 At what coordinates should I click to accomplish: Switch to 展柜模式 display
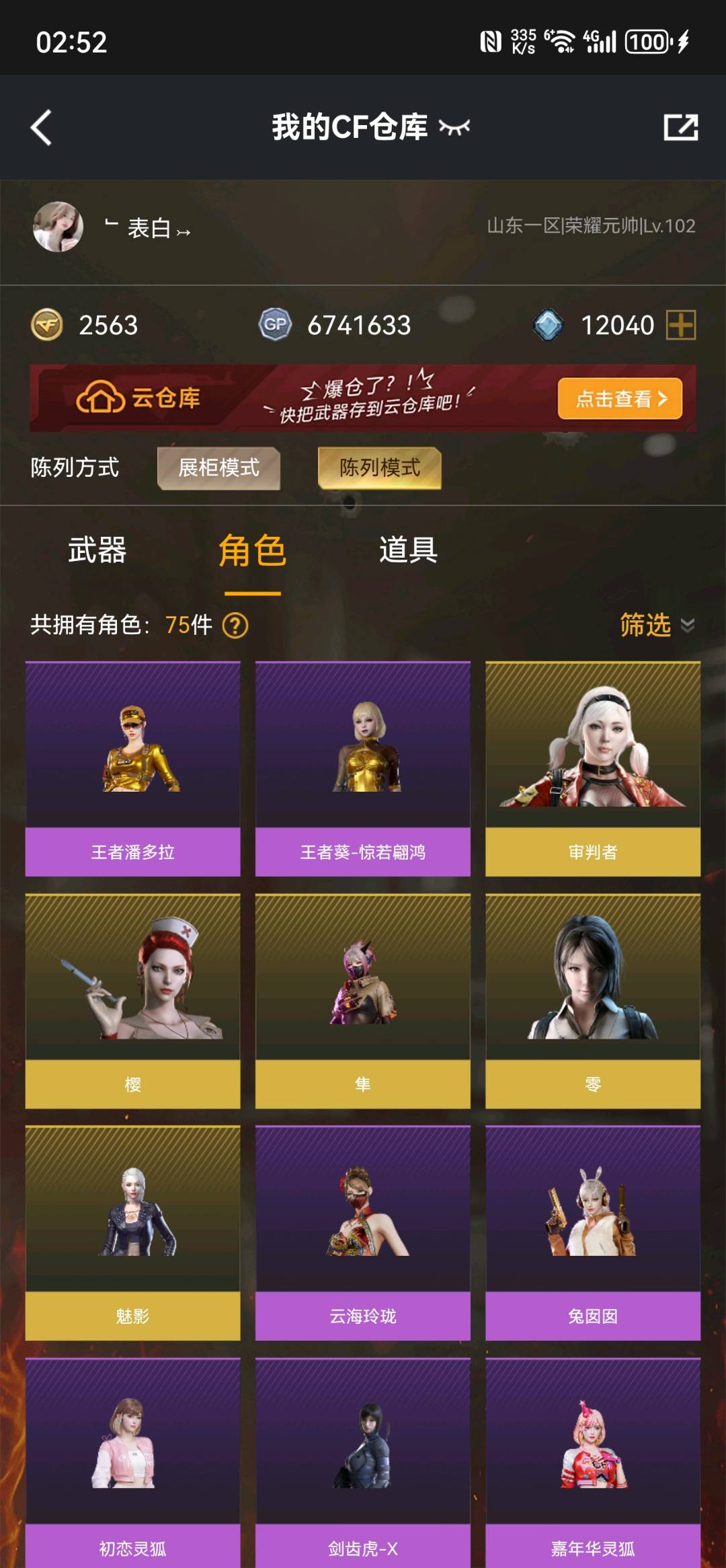point(218,468)
